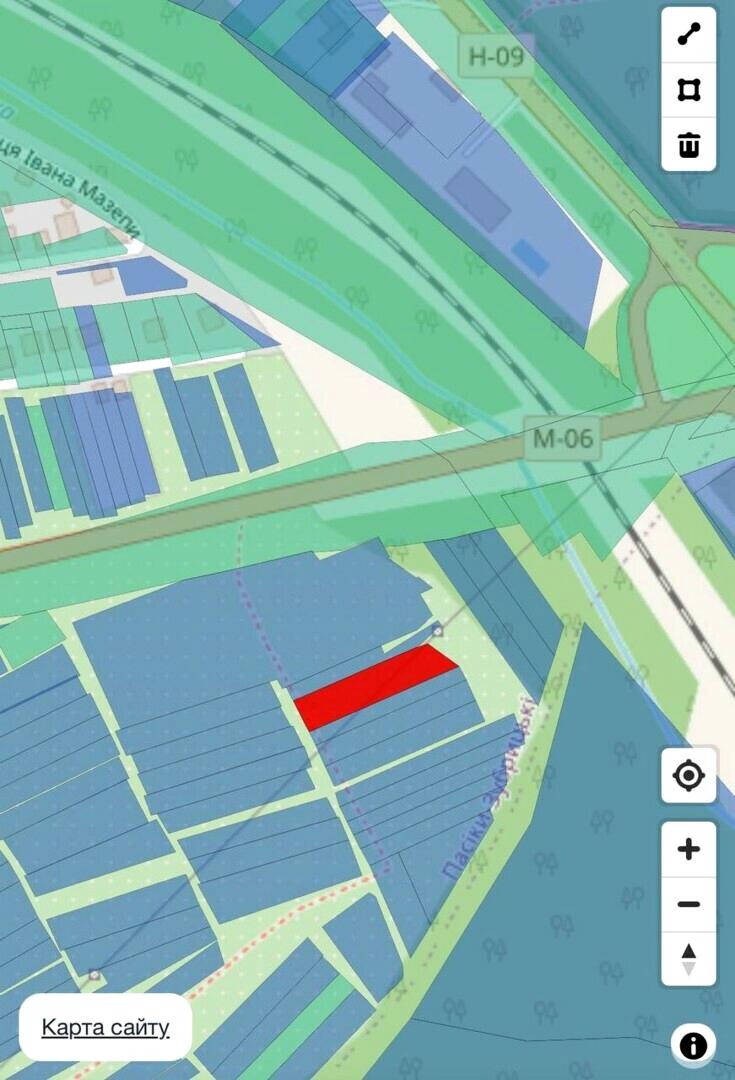Select the red highlighted land parcel
The height and width of the screenshot is (1080, 735).
pyautogui.click(x=374, y=688)
